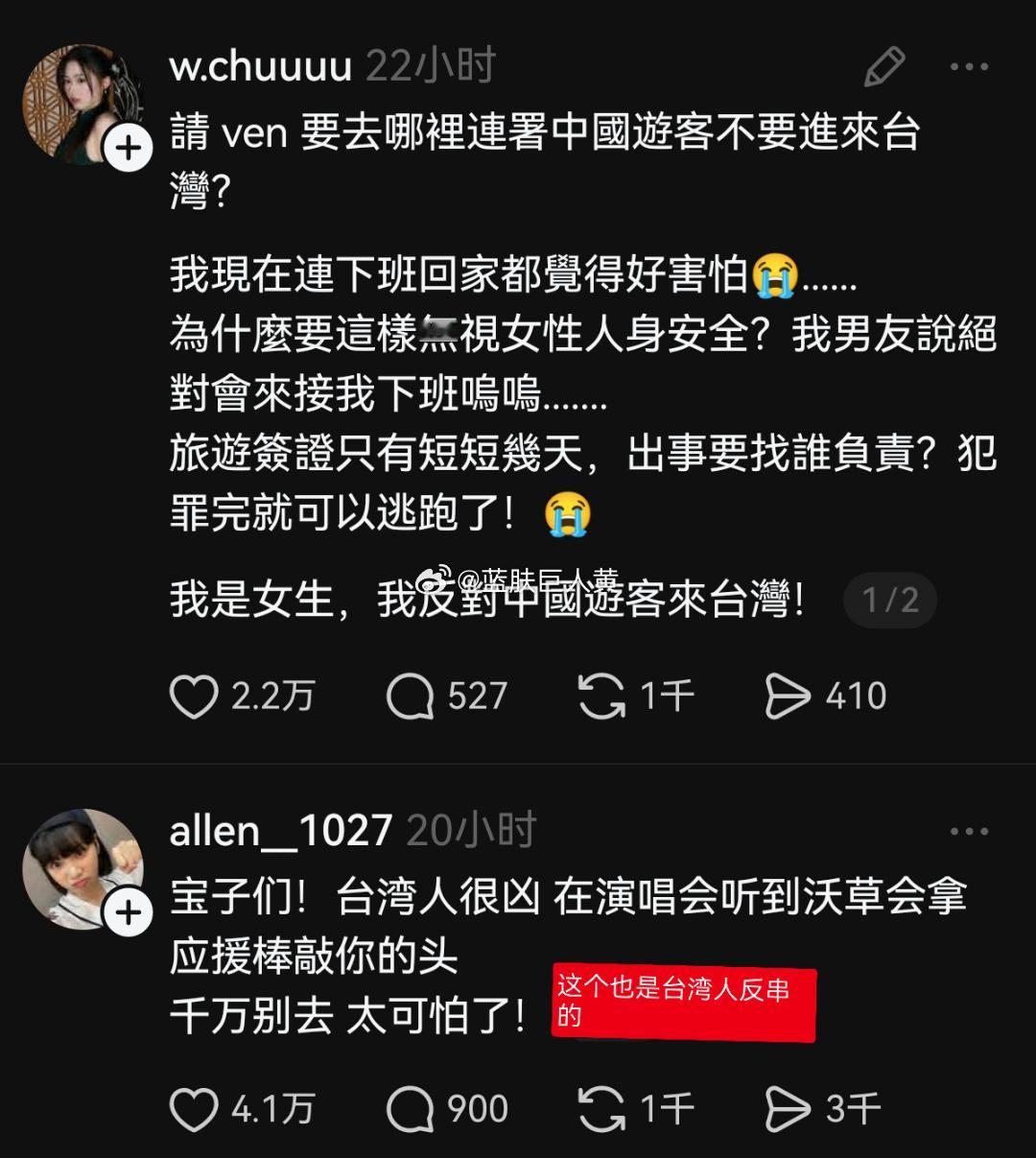This screenshot has width=1036, height=1158.
Task: Share w.chuuuu's post using the paper-plane icon
Action: point(789,697)
